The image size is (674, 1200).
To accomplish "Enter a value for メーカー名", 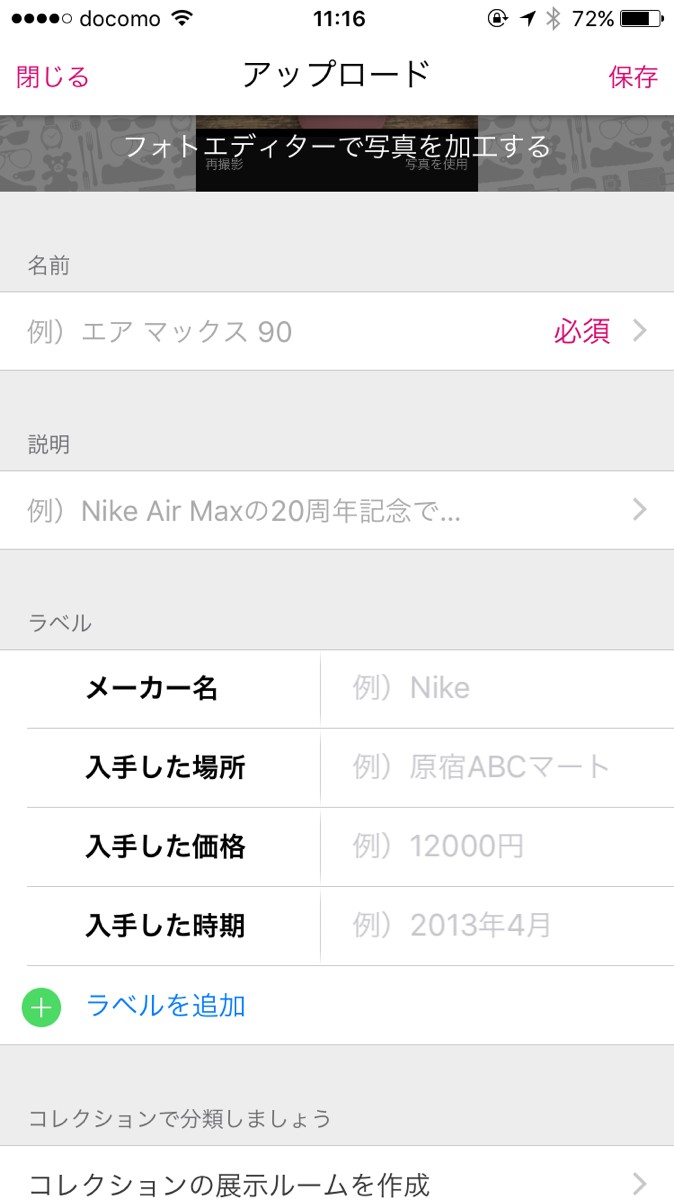I will click(x=495, y=689).
